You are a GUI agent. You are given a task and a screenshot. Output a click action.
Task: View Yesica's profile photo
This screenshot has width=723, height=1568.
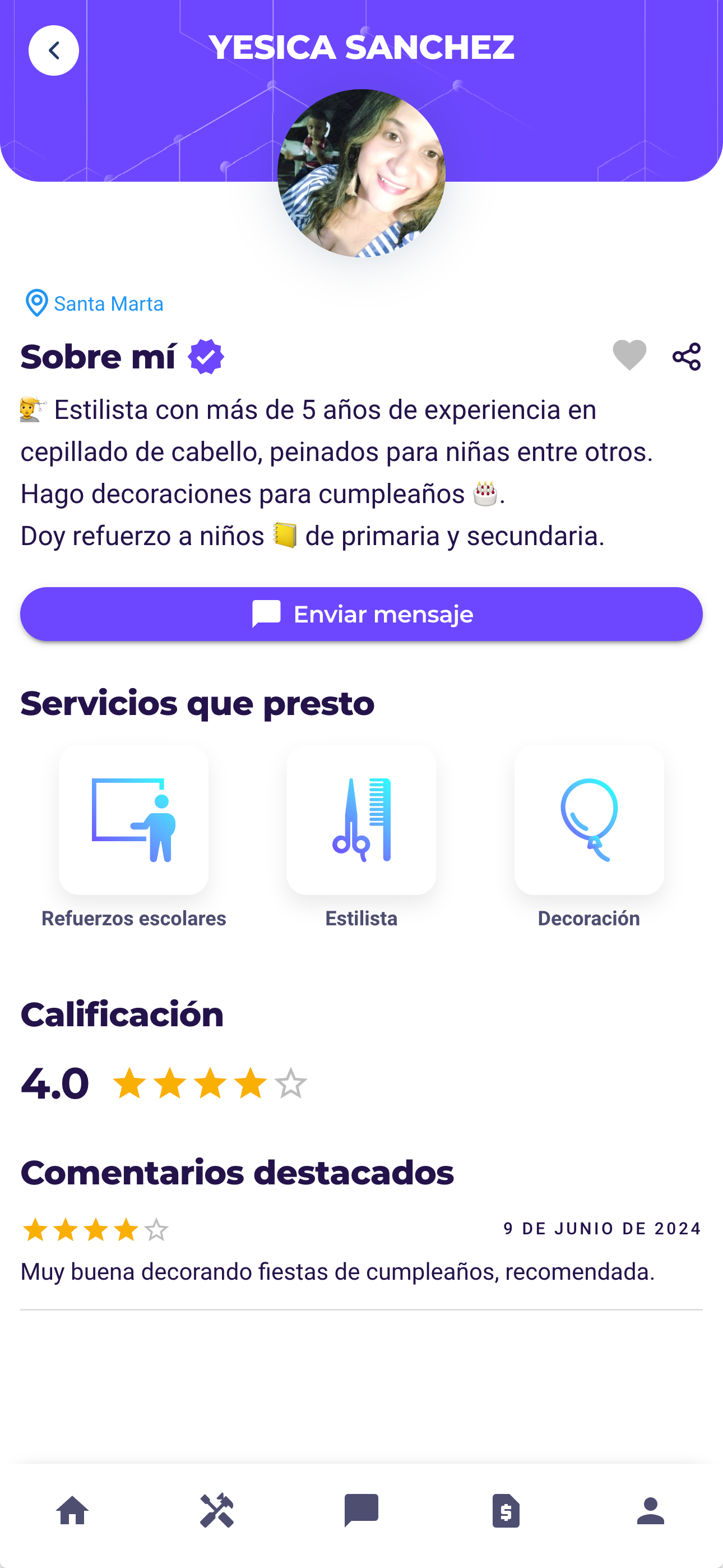[x=361, y=173]
